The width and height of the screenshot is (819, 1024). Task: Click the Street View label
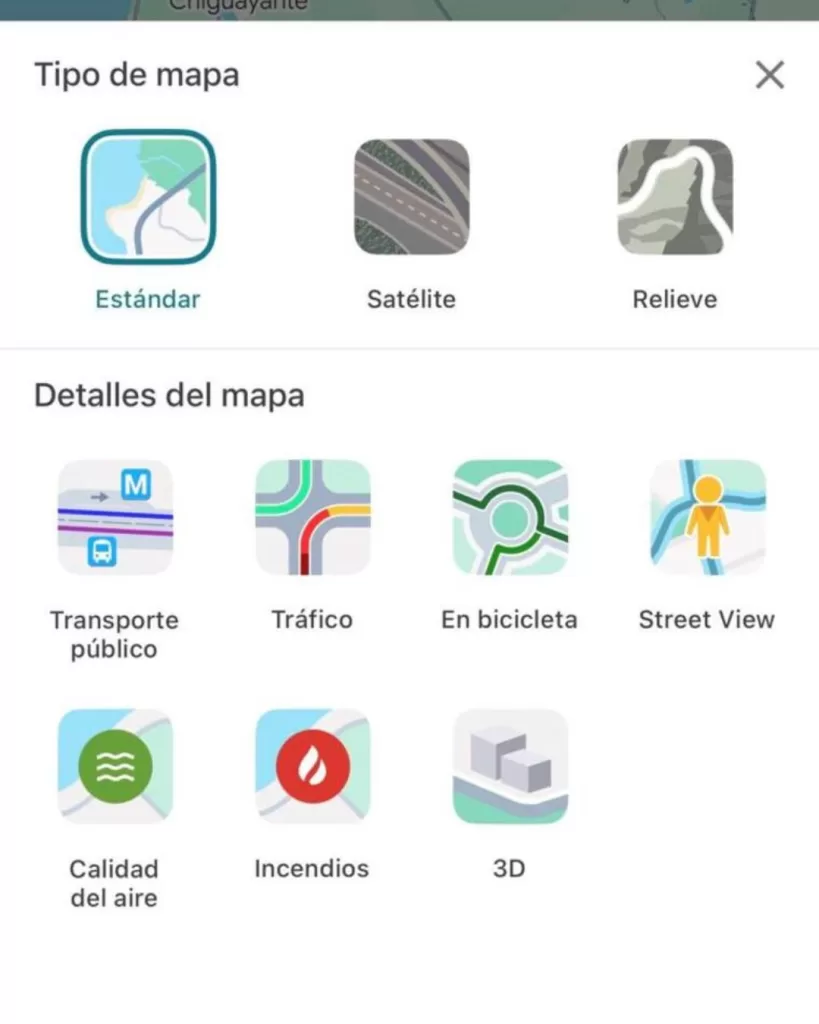coord(706,619)
